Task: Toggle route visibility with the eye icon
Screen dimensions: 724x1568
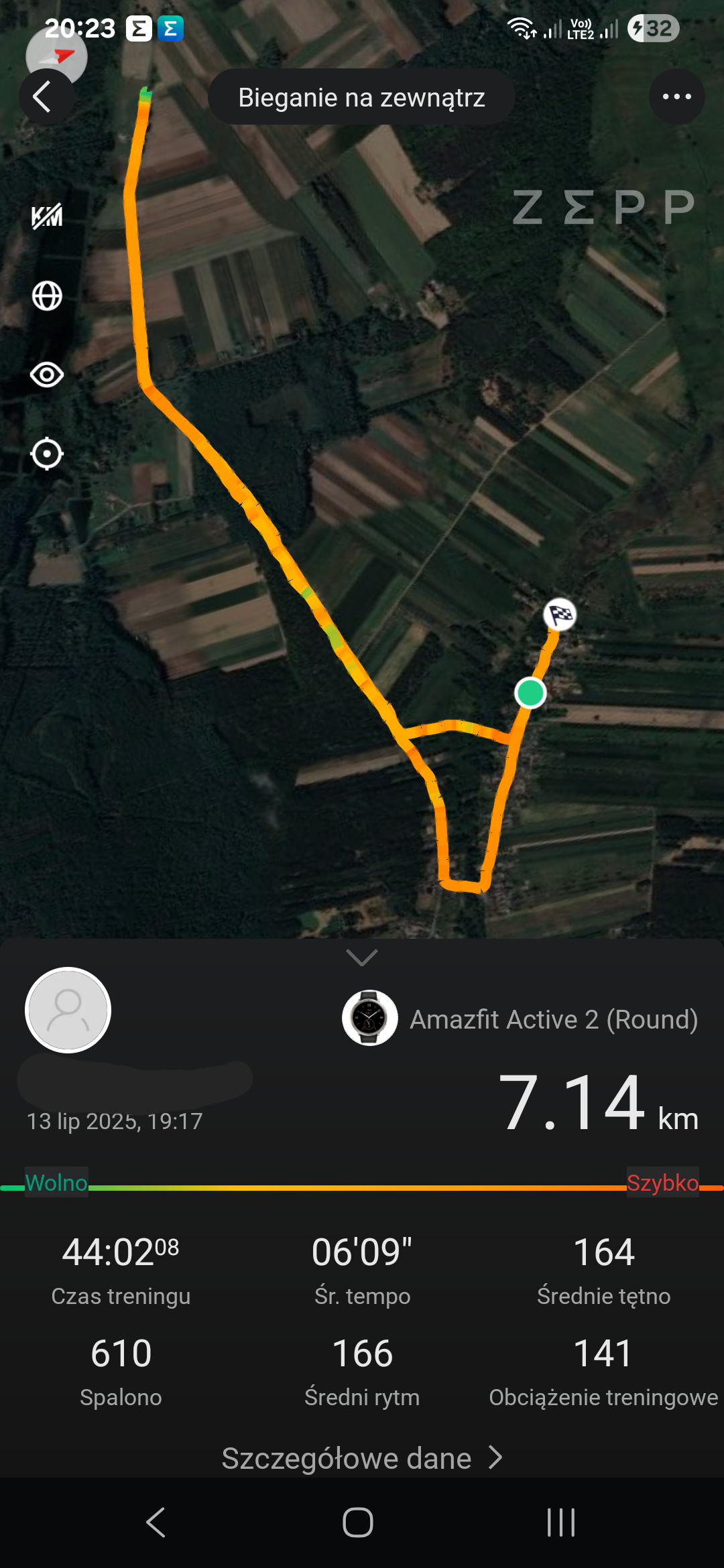Action: [x=47, y=375]
